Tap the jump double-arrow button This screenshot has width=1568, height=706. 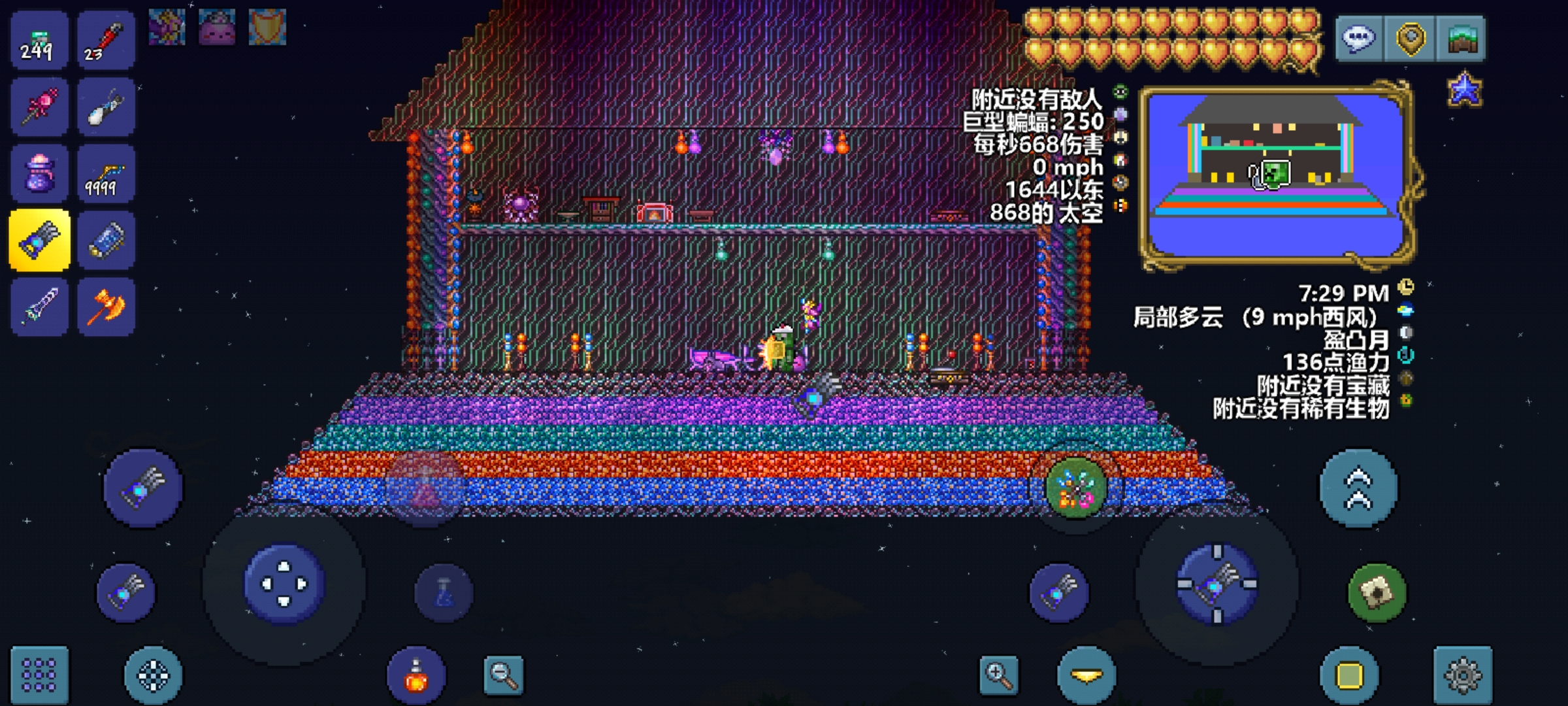pyautogui.click(x=1358, y=488)
